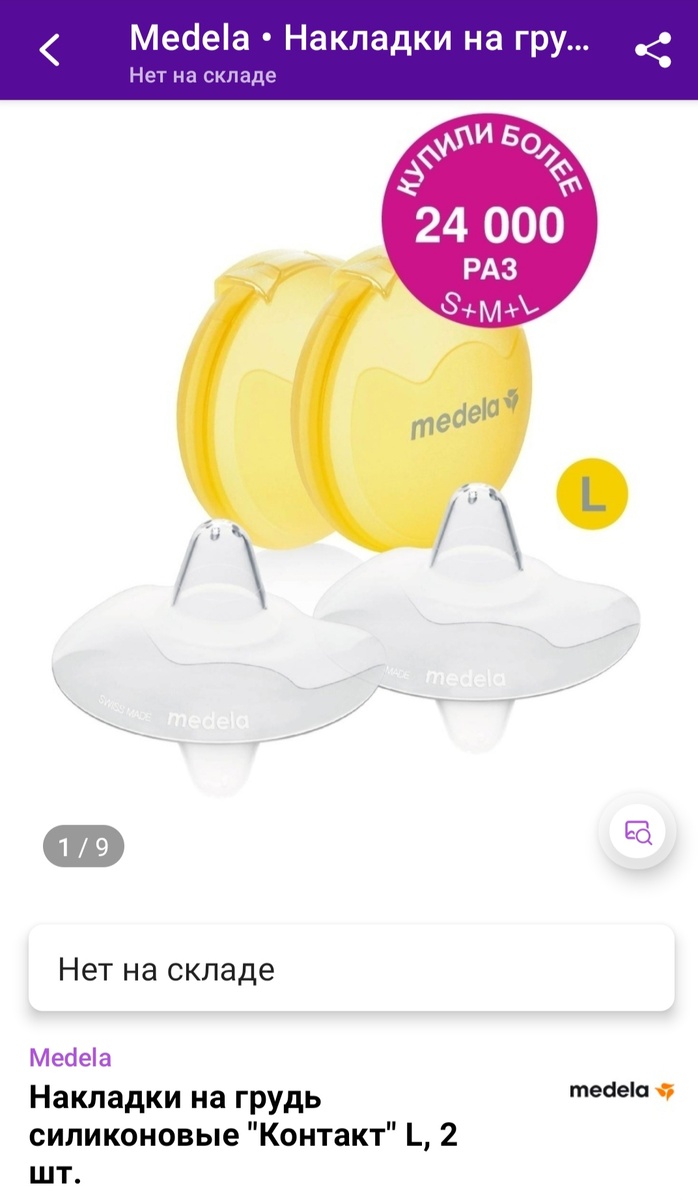The width and height of the screenshot is (698, 1200).
Task: Open the Medela brand link
Action: (x=70, y=1057)
